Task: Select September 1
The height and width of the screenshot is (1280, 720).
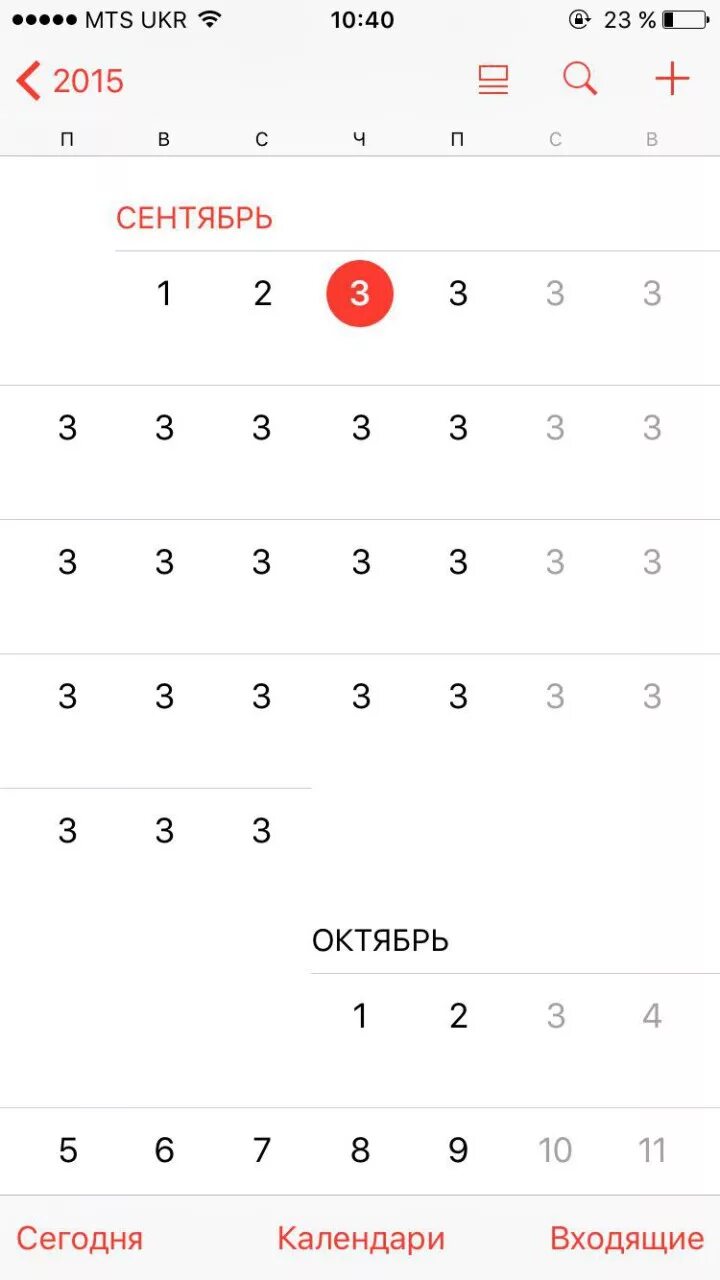Action: point(164,294)
